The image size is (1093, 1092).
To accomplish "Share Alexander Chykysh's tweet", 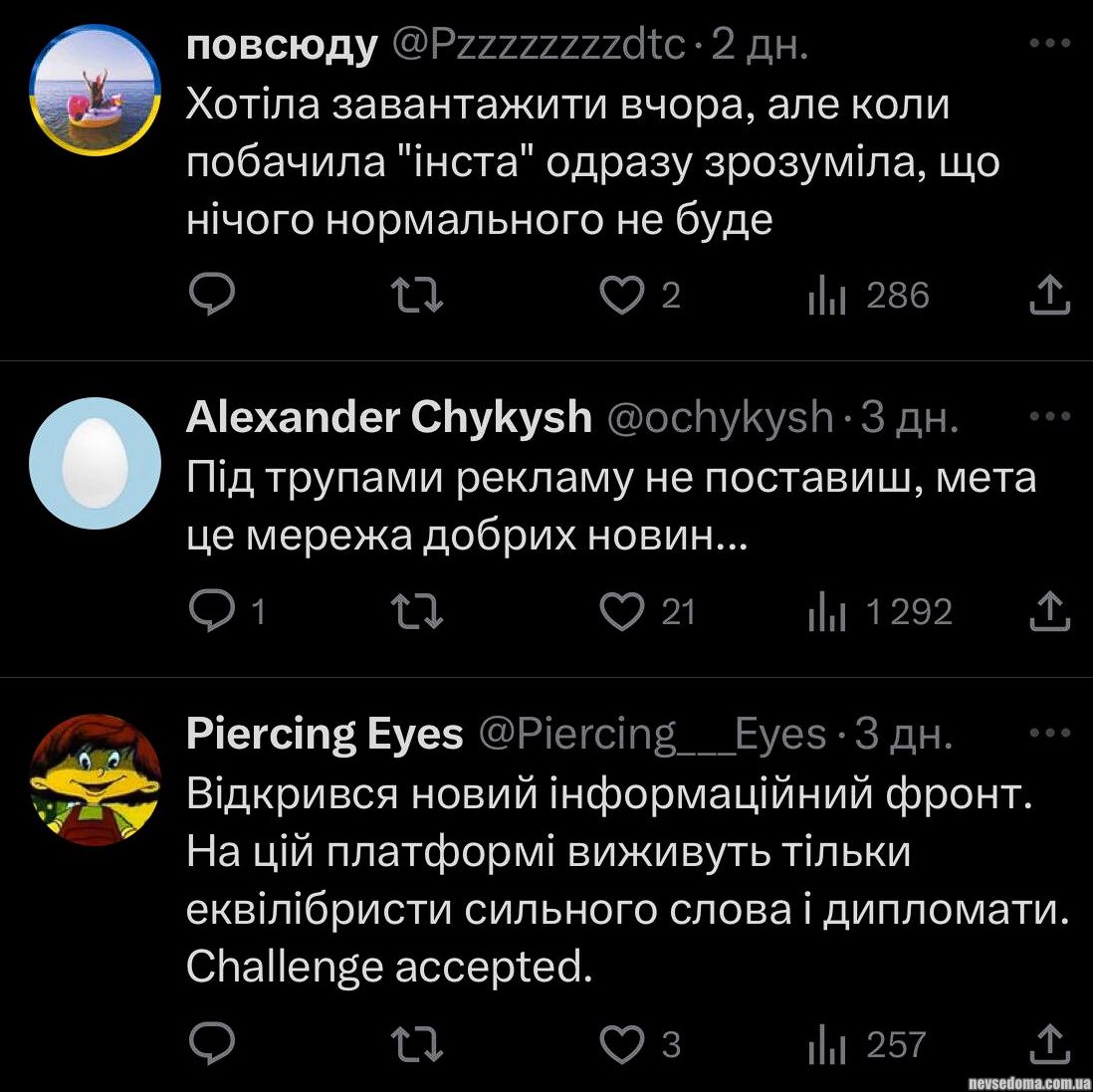I will click(x=1049, y=611).
